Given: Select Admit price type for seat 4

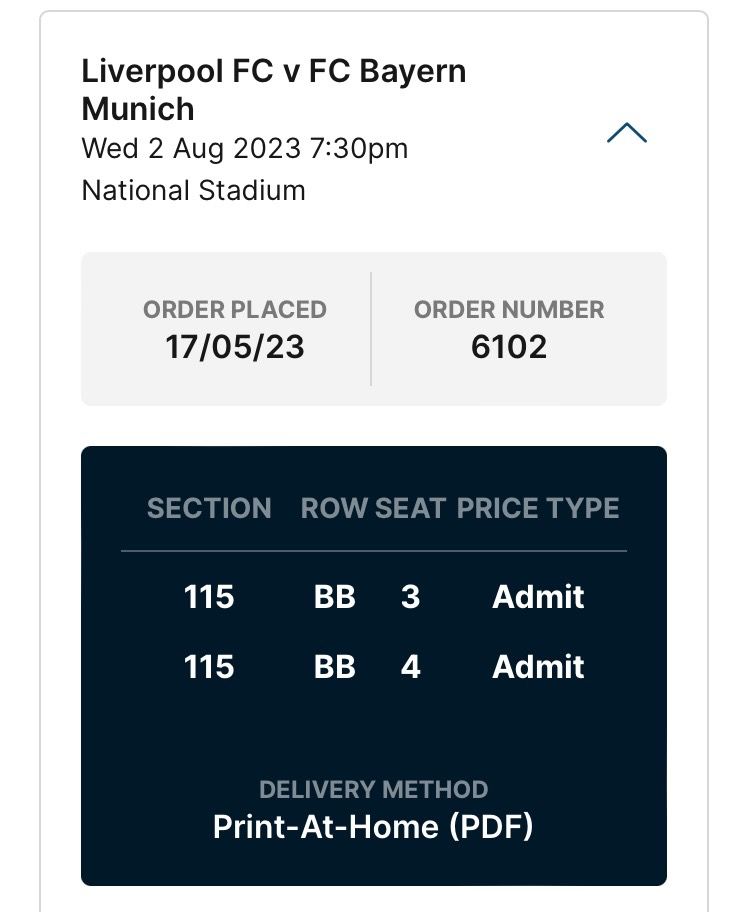Looking at the screenshot, I should pos(537,666).
